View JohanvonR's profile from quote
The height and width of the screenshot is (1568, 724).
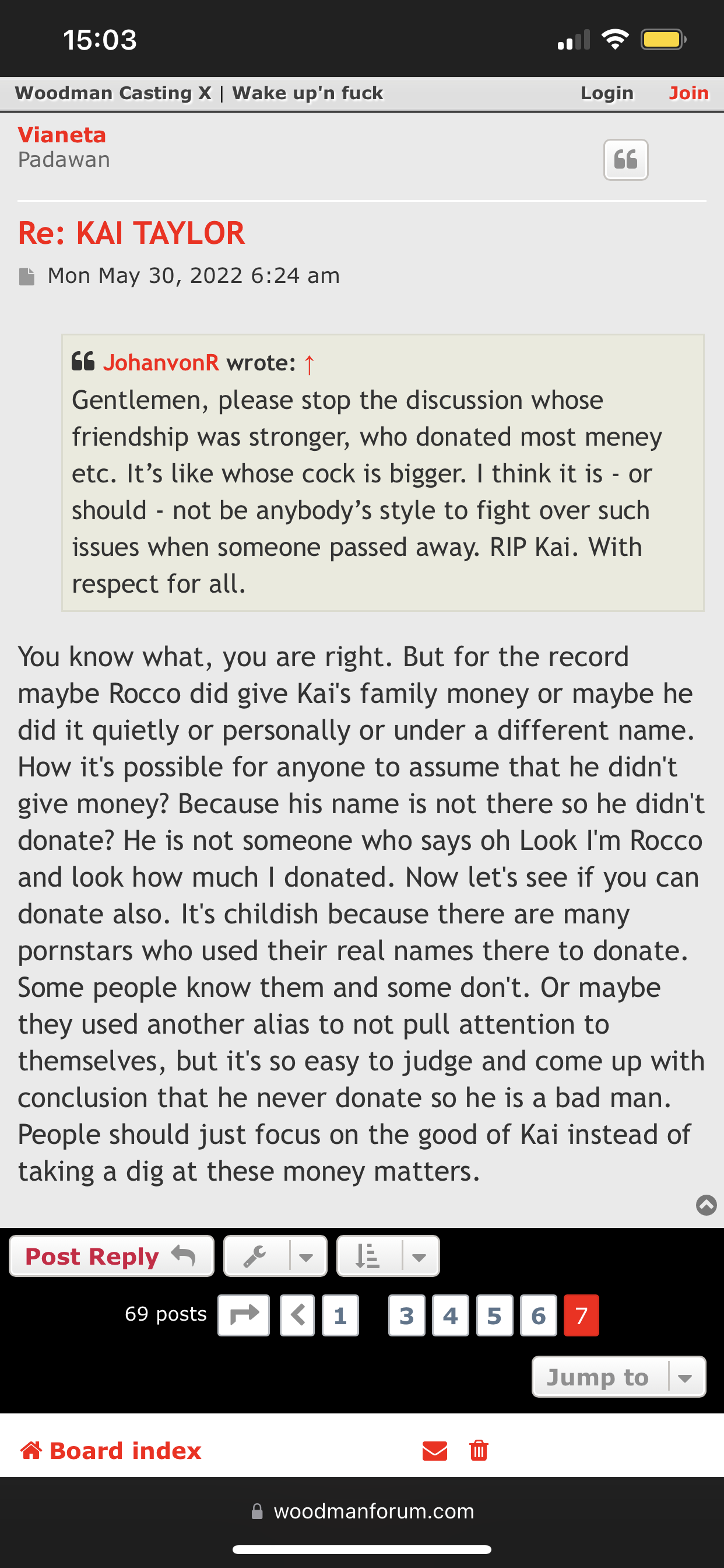(x=161, y=363)
